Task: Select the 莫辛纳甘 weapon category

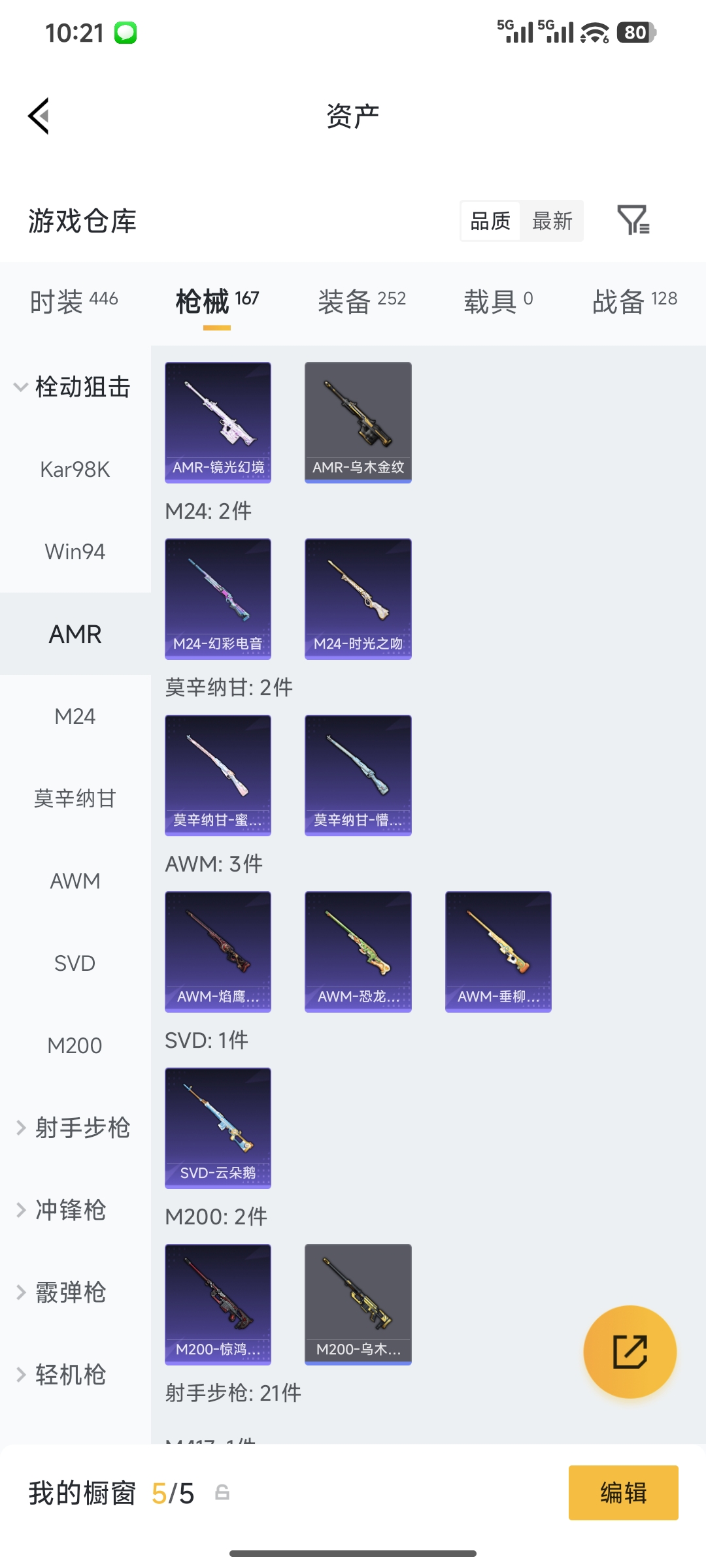Action: point(75,798)
